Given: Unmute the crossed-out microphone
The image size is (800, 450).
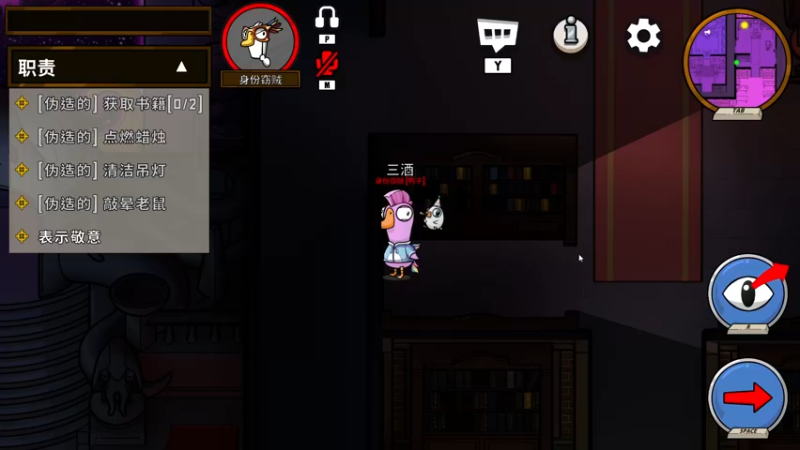Looking at the screenshot, I should click(327, 64).
